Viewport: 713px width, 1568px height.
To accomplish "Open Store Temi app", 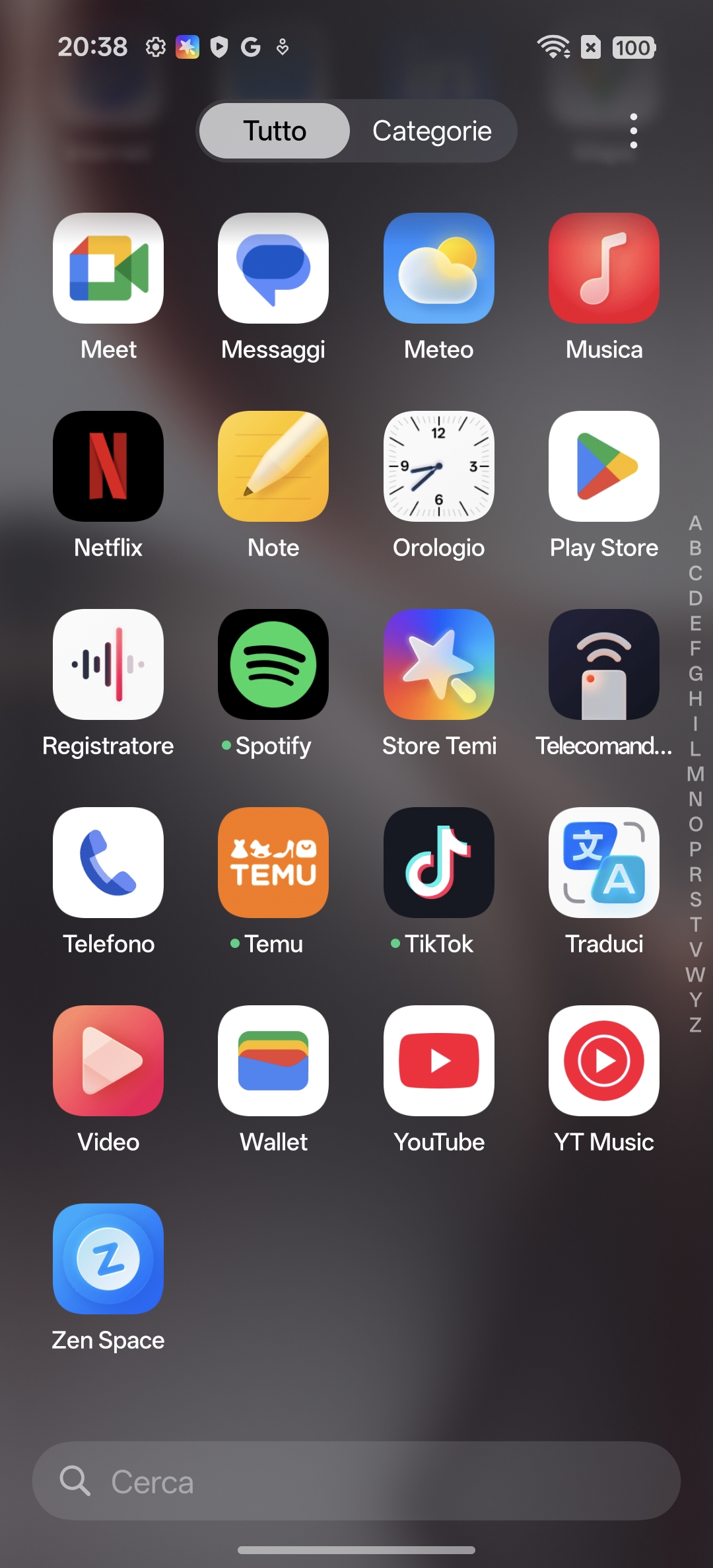I will click(439, 664).
